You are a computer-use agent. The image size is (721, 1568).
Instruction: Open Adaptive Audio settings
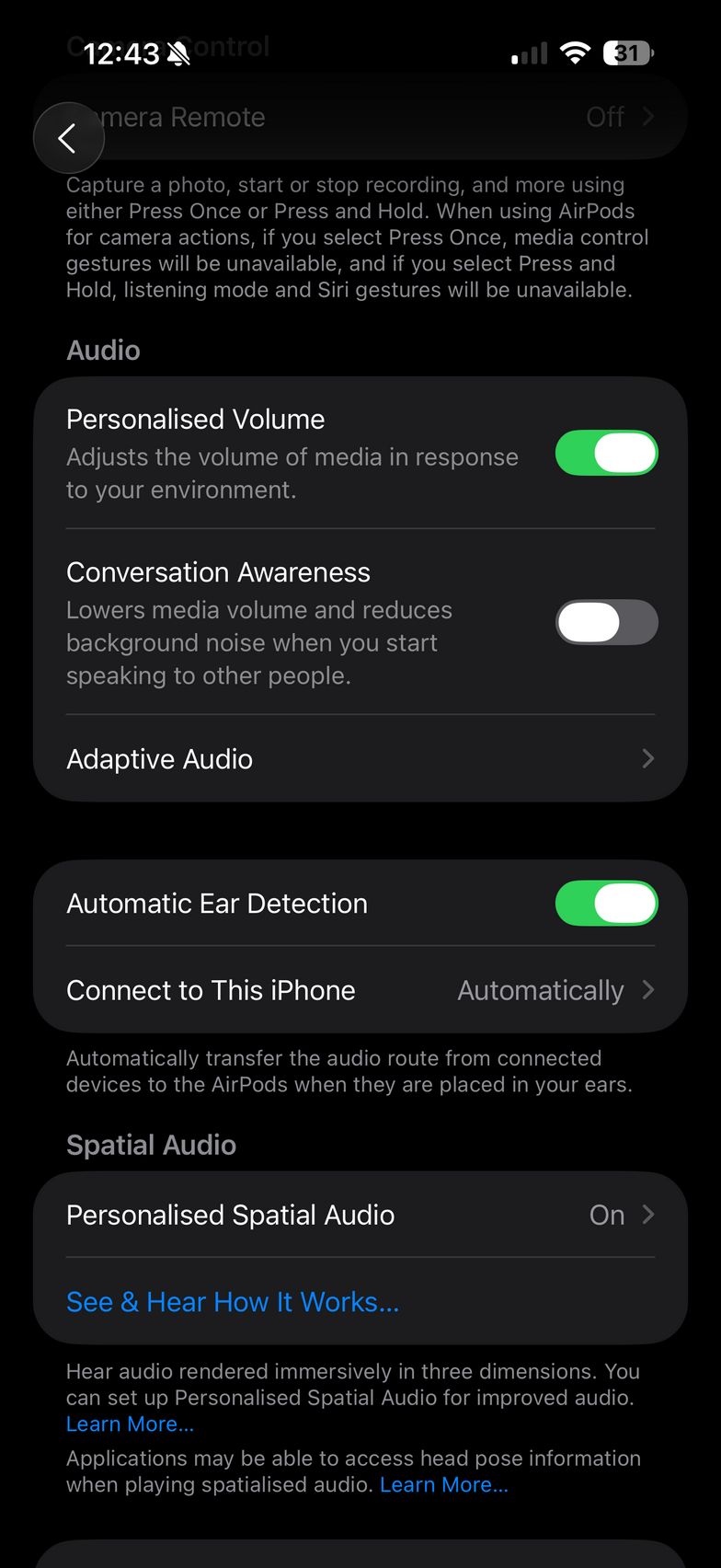coord(360,759)
